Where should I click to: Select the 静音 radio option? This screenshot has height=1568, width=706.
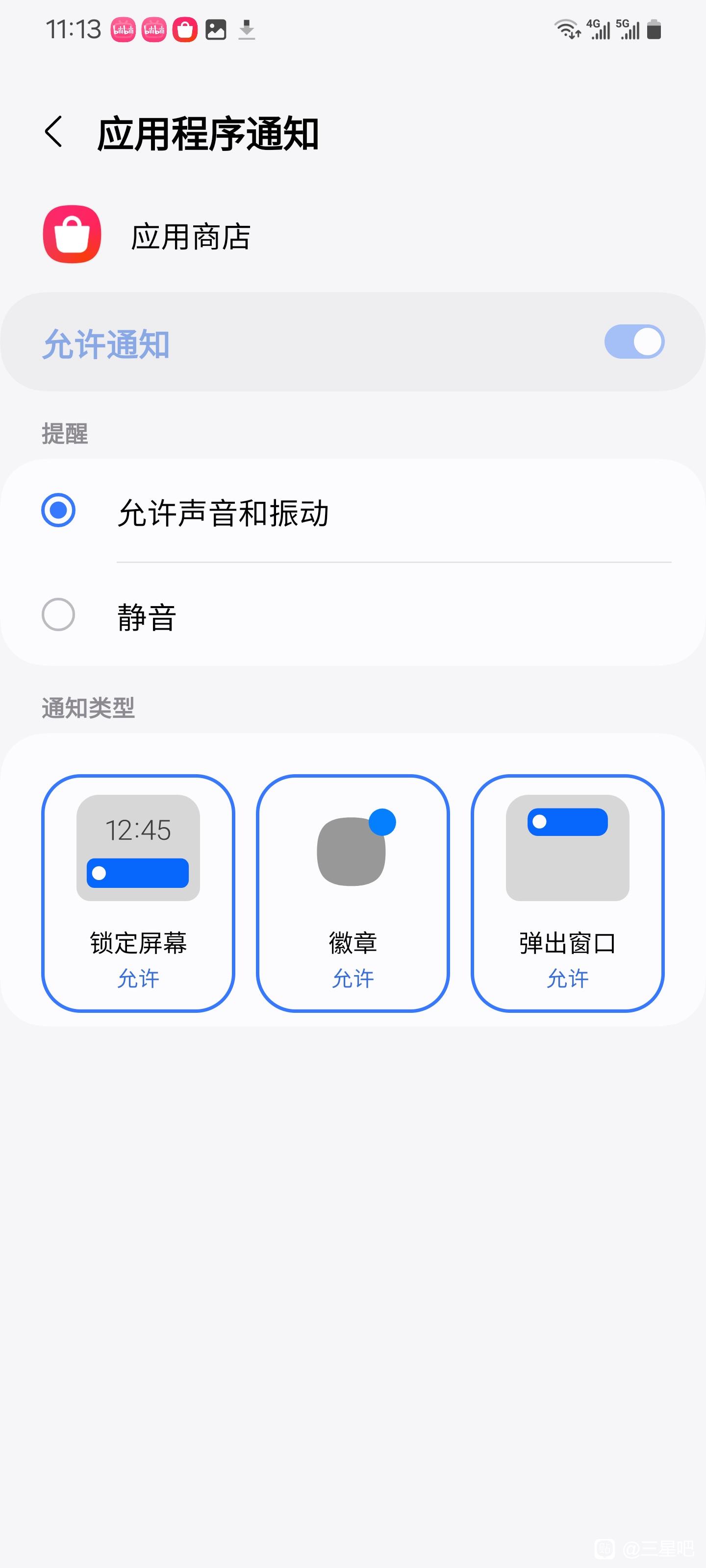click(x=353, y=615)
